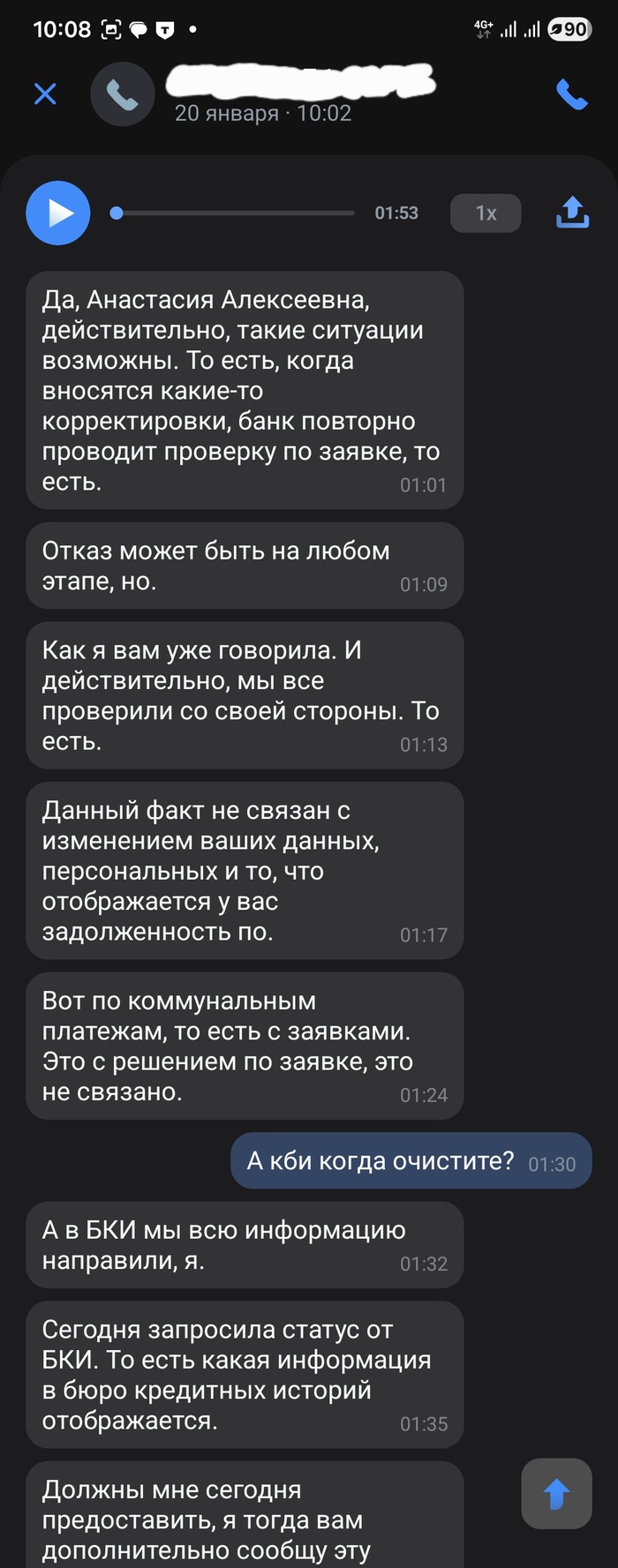Jump to the 01:09 transcript segment
Viewport: 618px width, 1568px height.
pos(245,566)
